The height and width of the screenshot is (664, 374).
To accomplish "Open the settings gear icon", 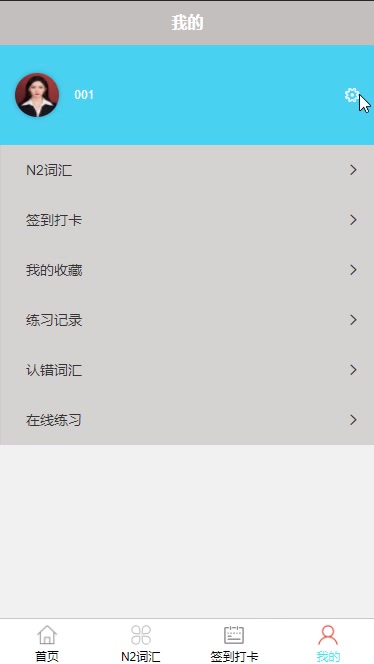I will click(x=352, y=95).
